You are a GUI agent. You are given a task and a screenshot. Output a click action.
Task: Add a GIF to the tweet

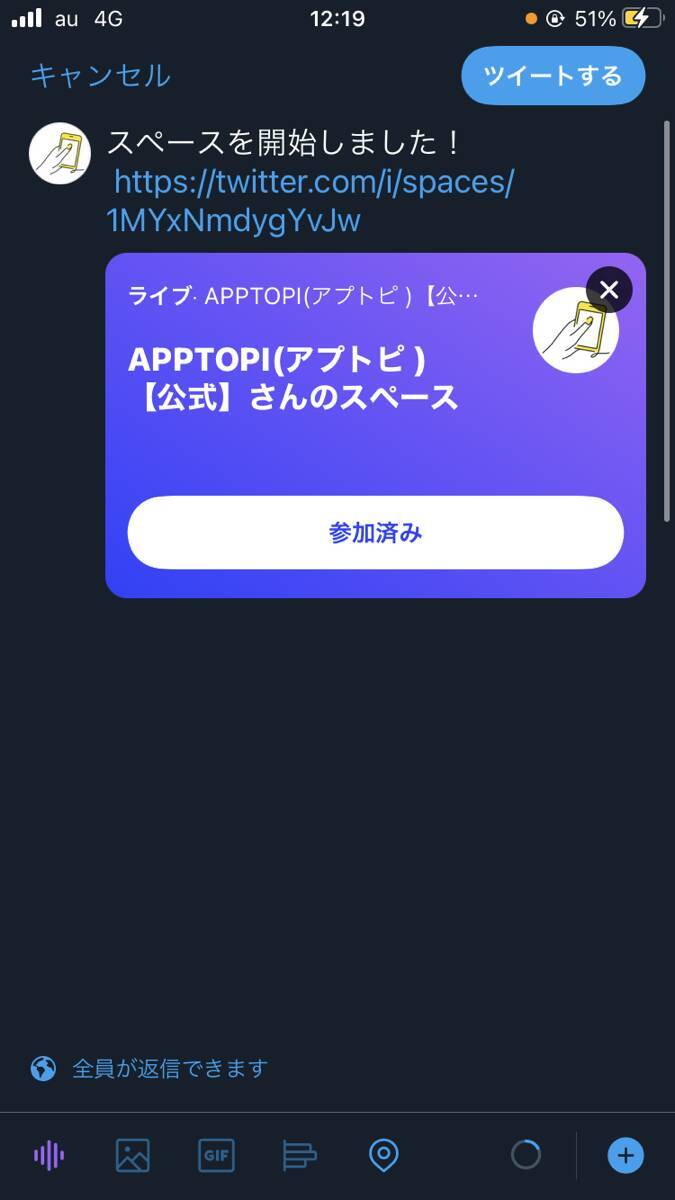[216, 1156]
